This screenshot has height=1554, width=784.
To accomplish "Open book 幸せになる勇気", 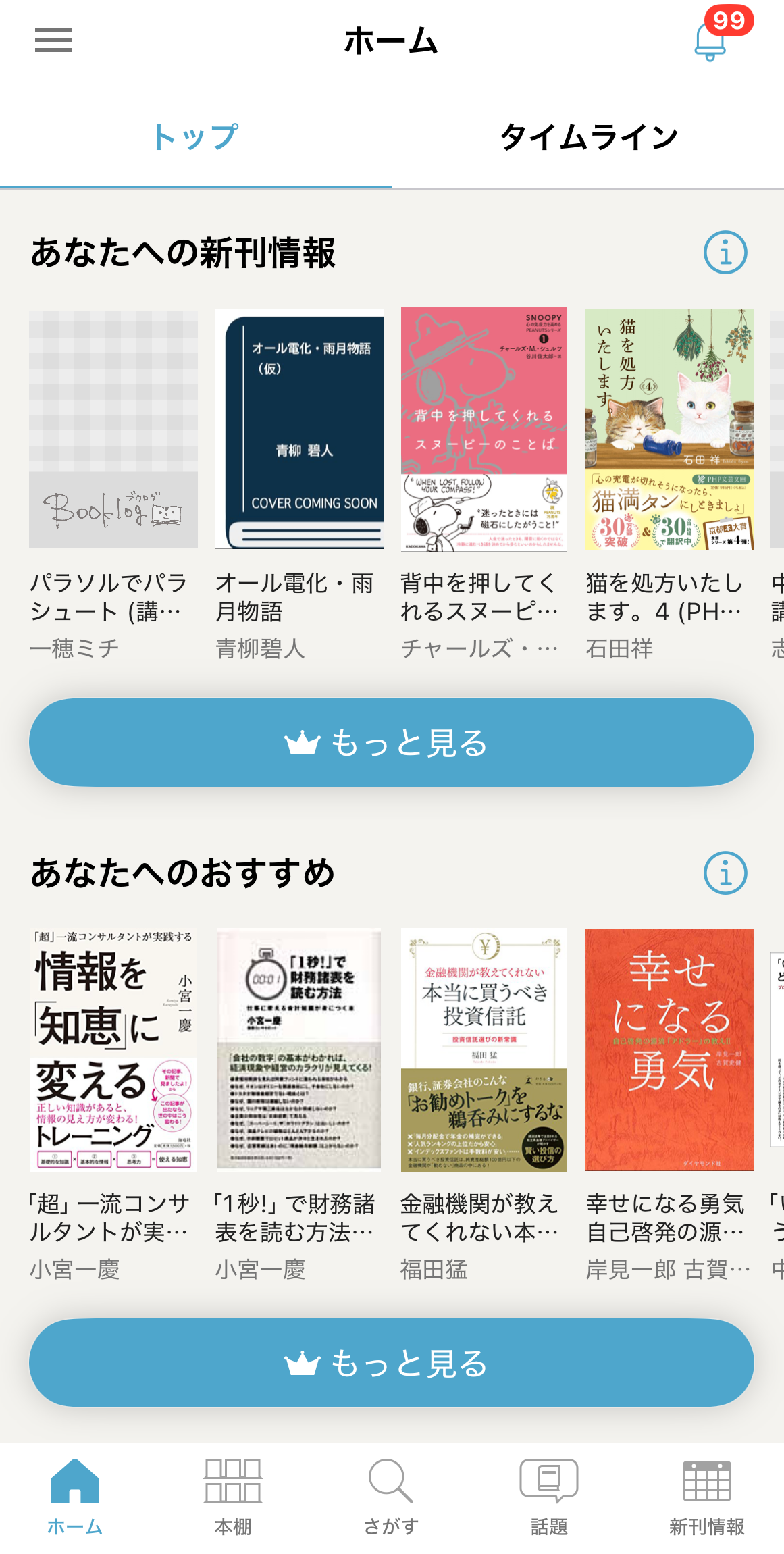I will pos(669,1049).
